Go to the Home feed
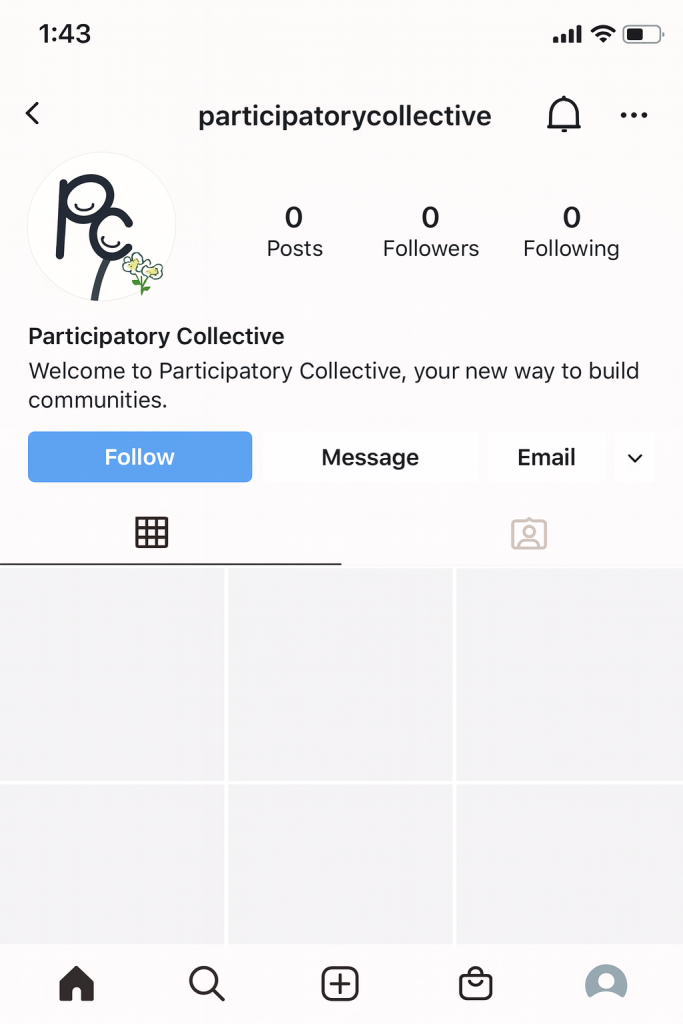The width and height of the screenshot is (683, 1024). tap(77, 984)
